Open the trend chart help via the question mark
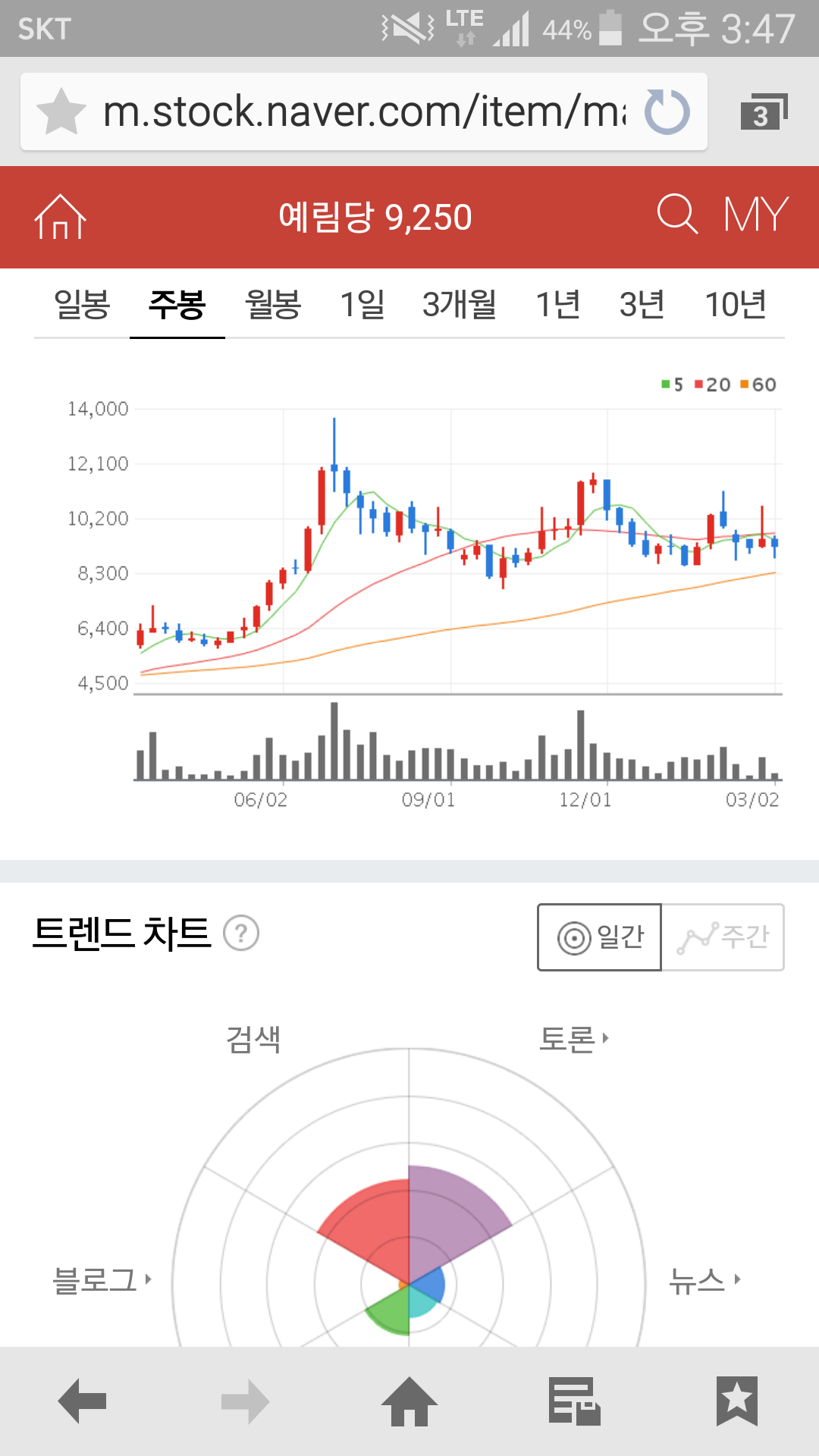Viewport: 819px width, 1456px height. (x=242, y=935)
